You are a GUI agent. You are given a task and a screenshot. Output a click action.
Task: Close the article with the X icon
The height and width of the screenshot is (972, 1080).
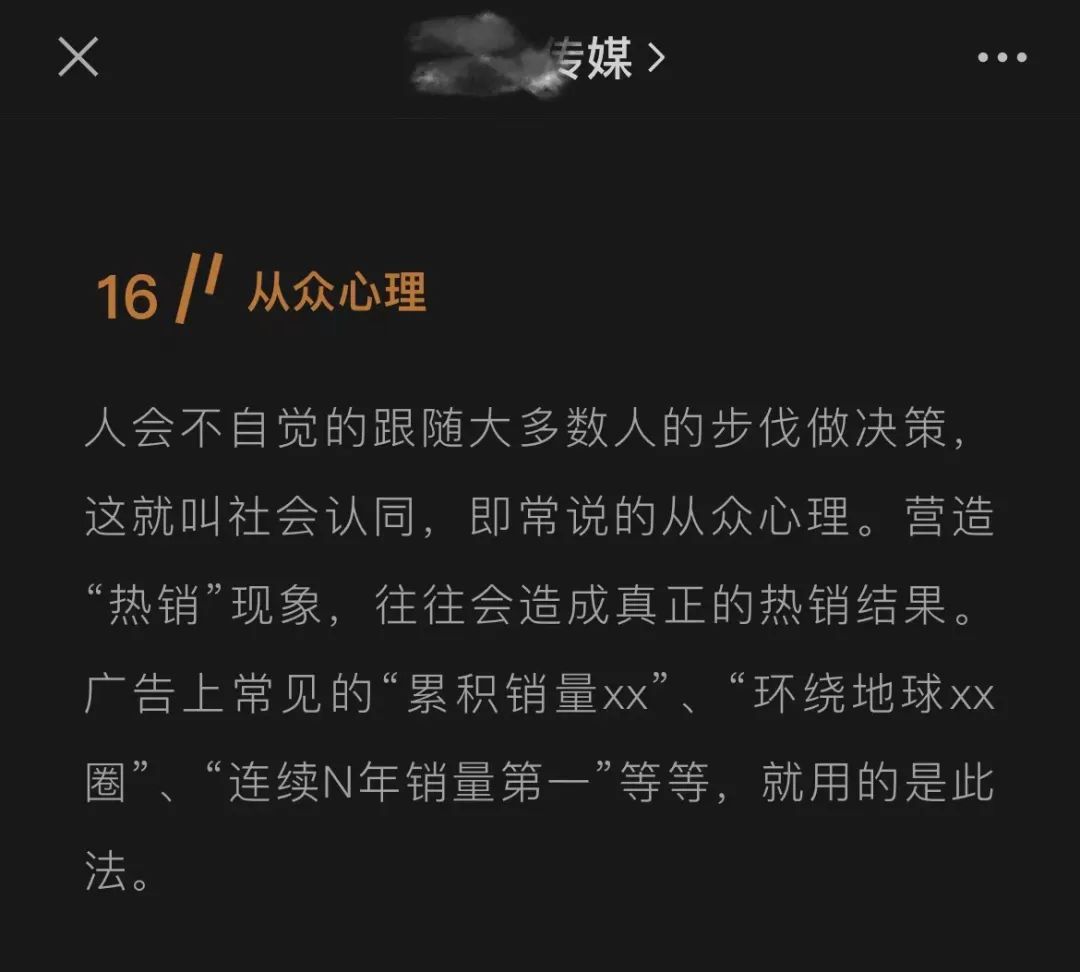[78, 57]
